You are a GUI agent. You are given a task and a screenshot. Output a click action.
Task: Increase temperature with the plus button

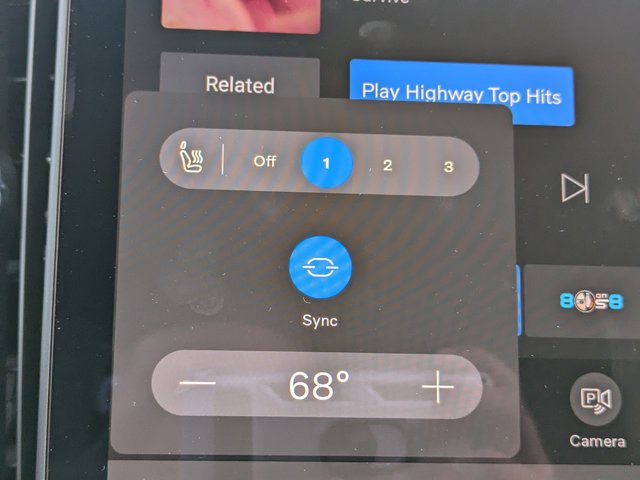click(437, 387)
